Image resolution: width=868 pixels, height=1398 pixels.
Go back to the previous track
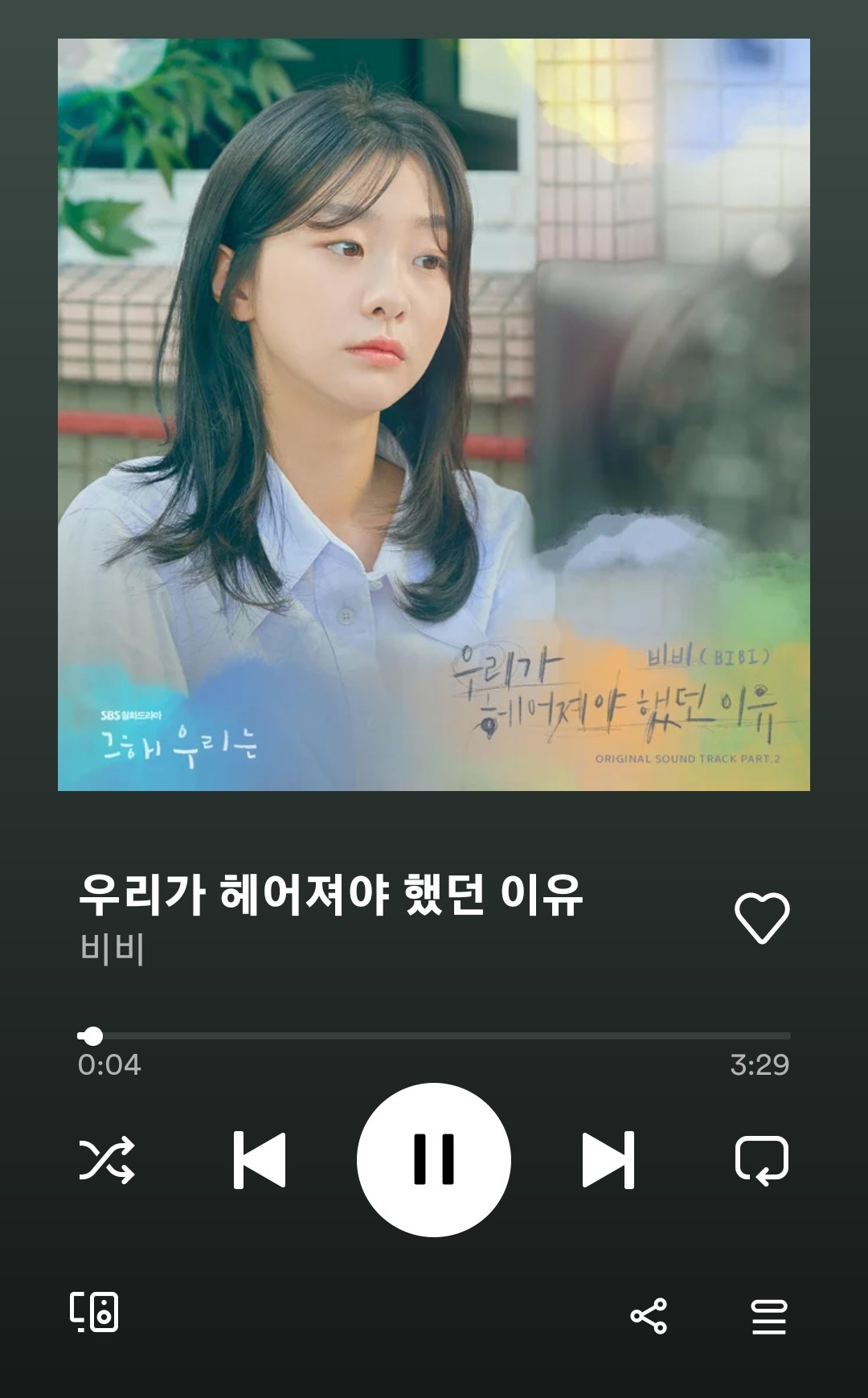(x=260, y=1159)
